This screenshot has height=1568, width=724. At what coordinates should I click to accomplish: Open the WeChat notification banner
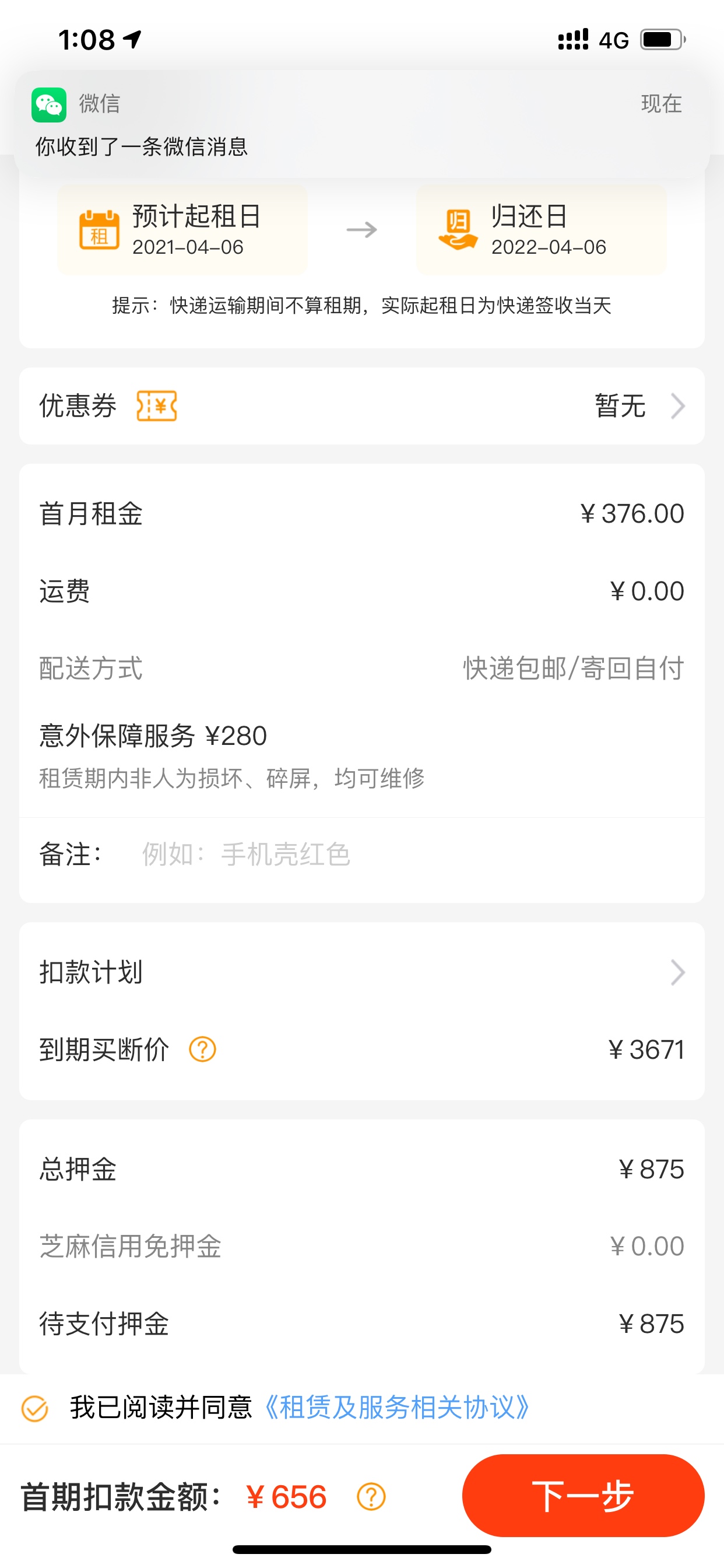click(x=362, y=124)
